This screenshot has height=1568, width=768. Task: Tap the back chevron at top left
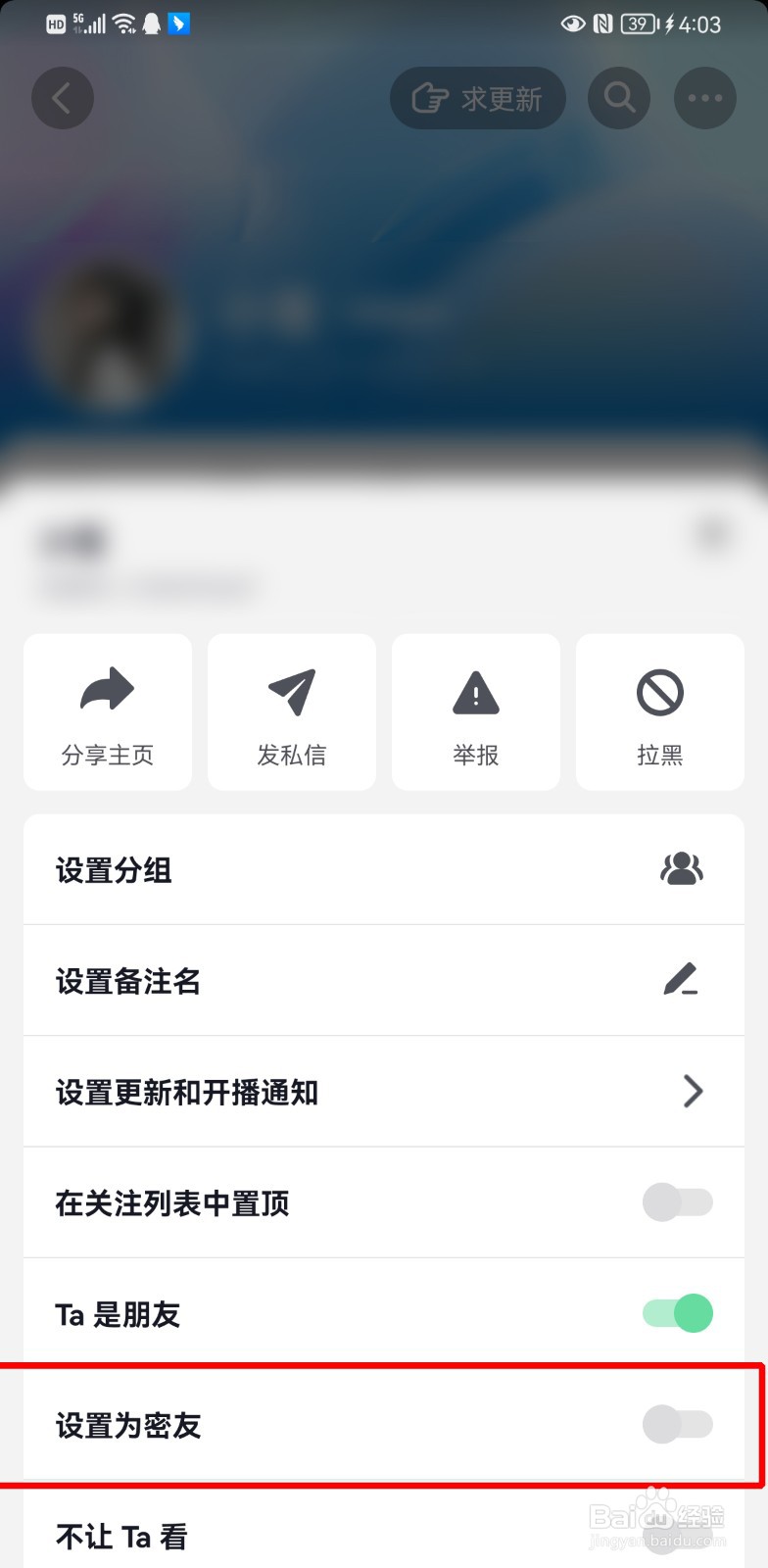pyautogui.click(x=62, y=98)
